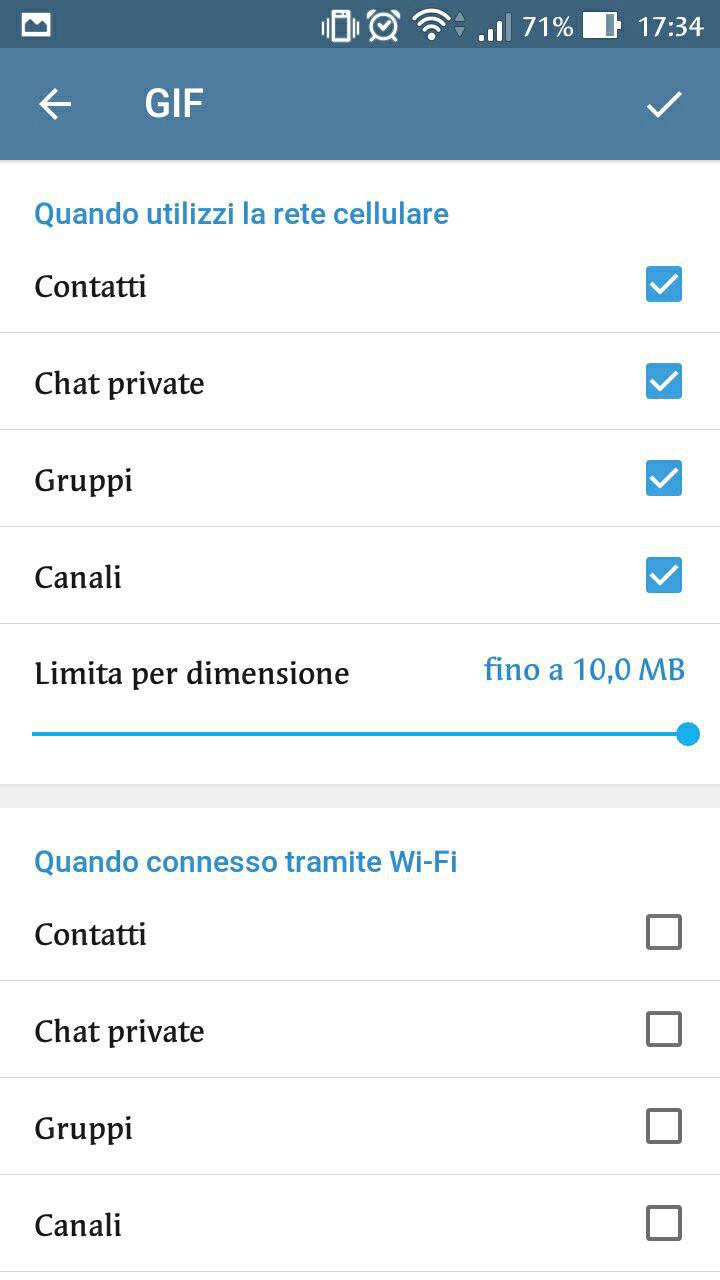
Task: Turn off Canali for rete cellulare
Action: [x=664, y=576]
